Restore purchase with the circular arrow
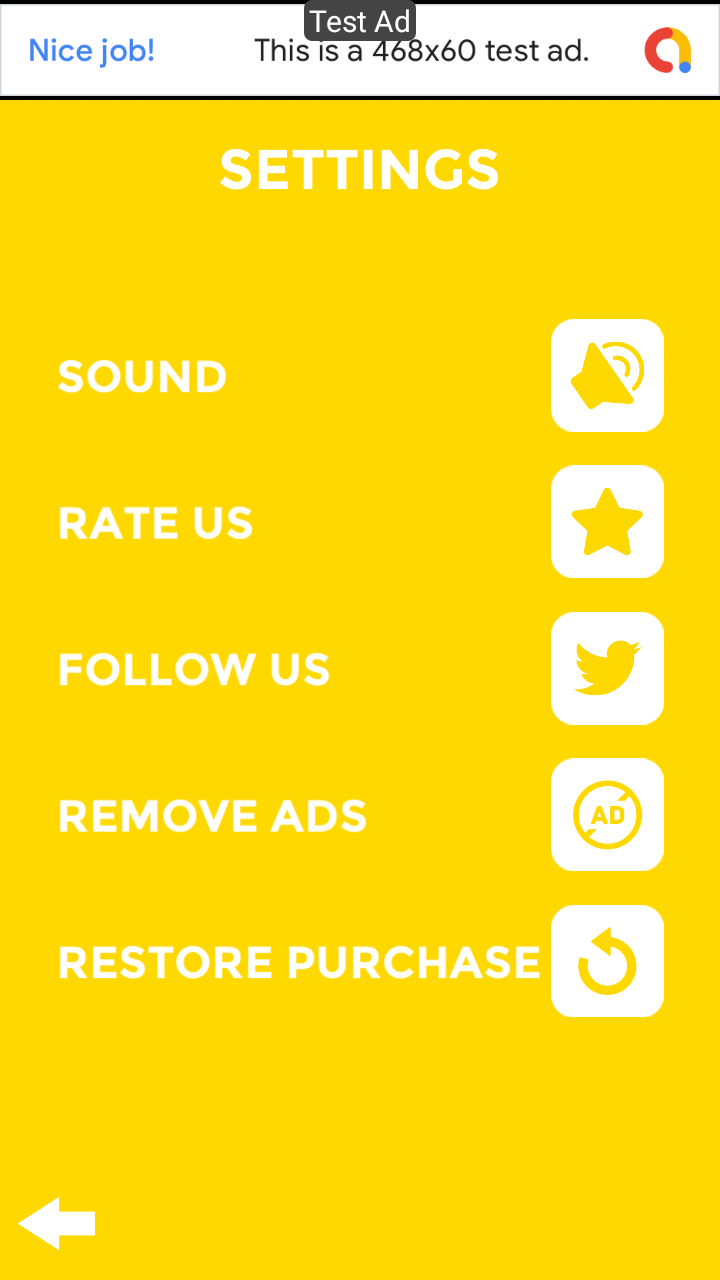This screenshot has width=720, height=1280. (607, 961)
